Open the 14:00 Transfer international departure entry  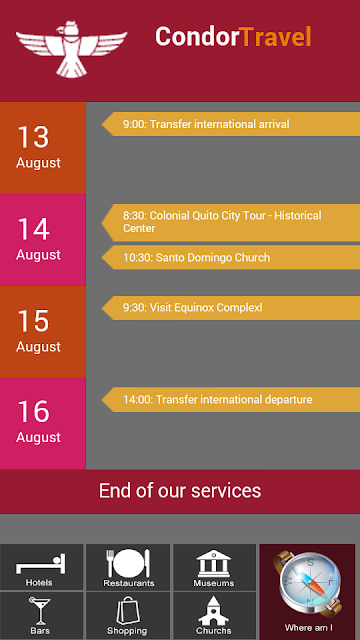[x=231, y=400]
